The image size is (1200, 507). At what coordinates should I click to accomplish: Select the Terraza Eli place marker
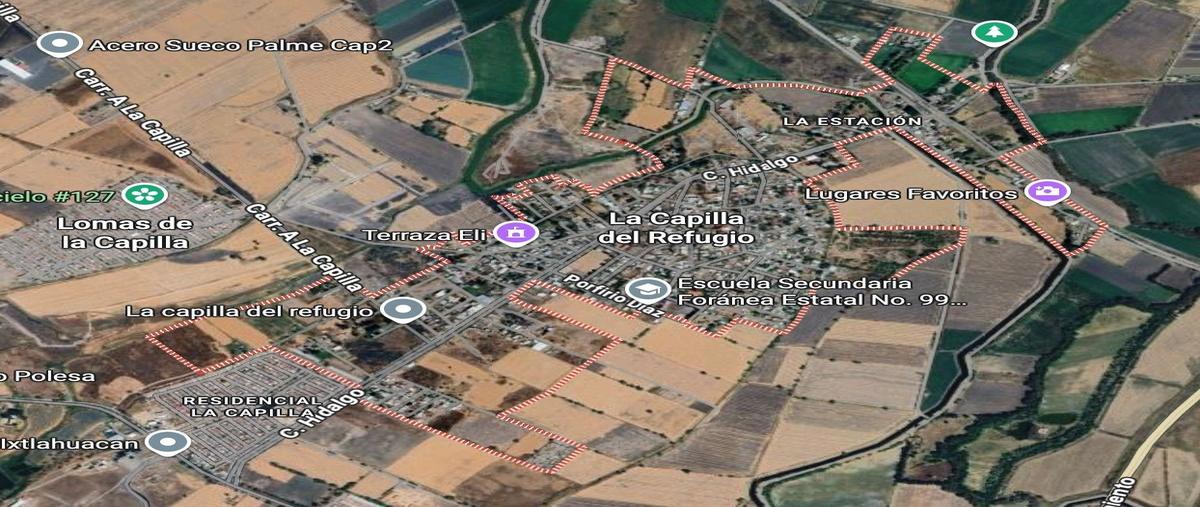(516, 233)
